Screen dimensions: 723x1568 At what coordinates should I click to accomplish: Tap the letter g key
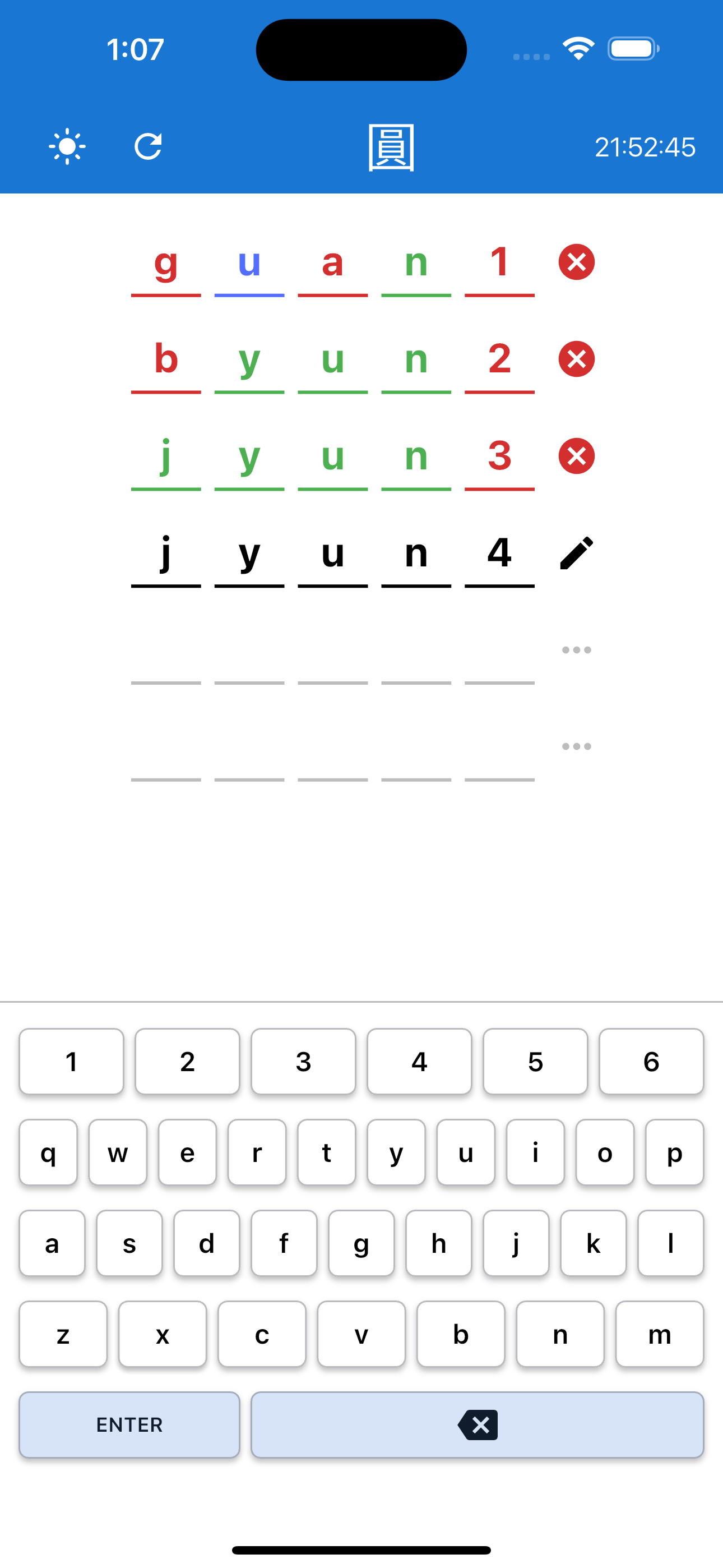point(361,1243)
